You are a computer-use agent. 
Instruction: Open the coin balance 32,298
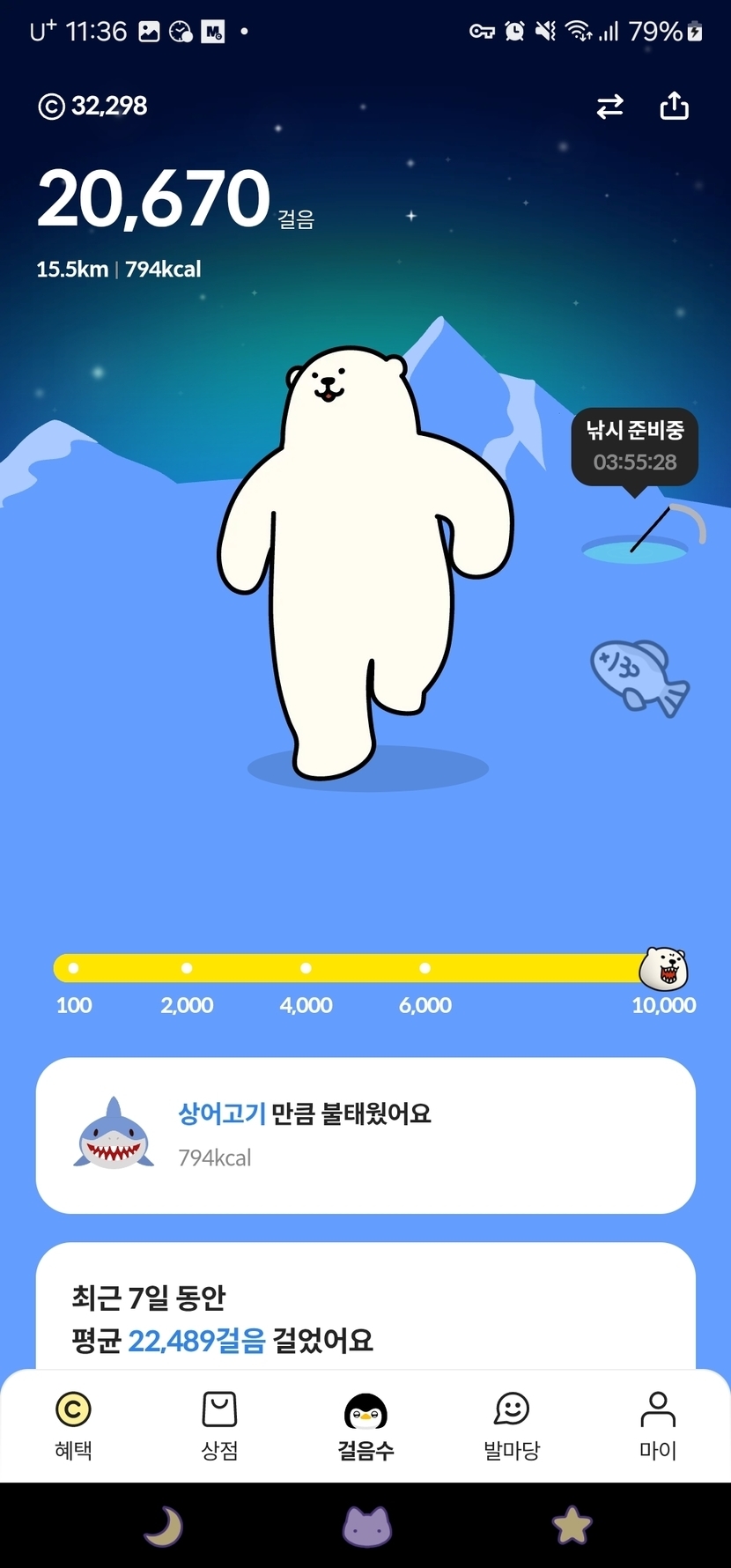(x=92, y=107)
